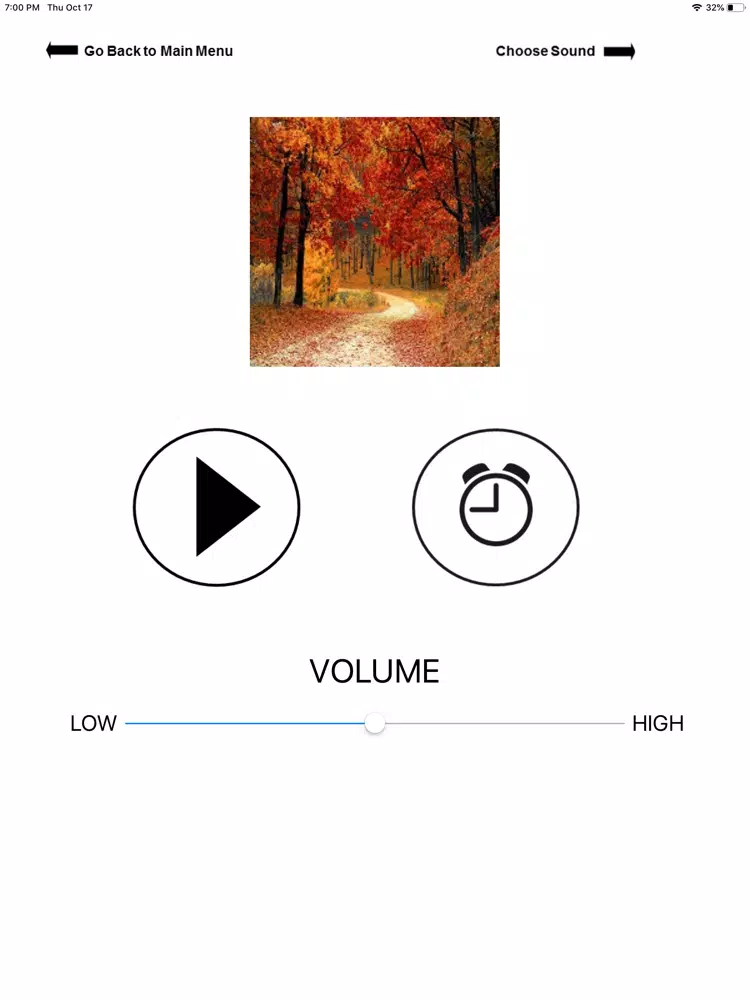Go back to main menu
This screenshot has width=750, height=1000.
point(140,51)
